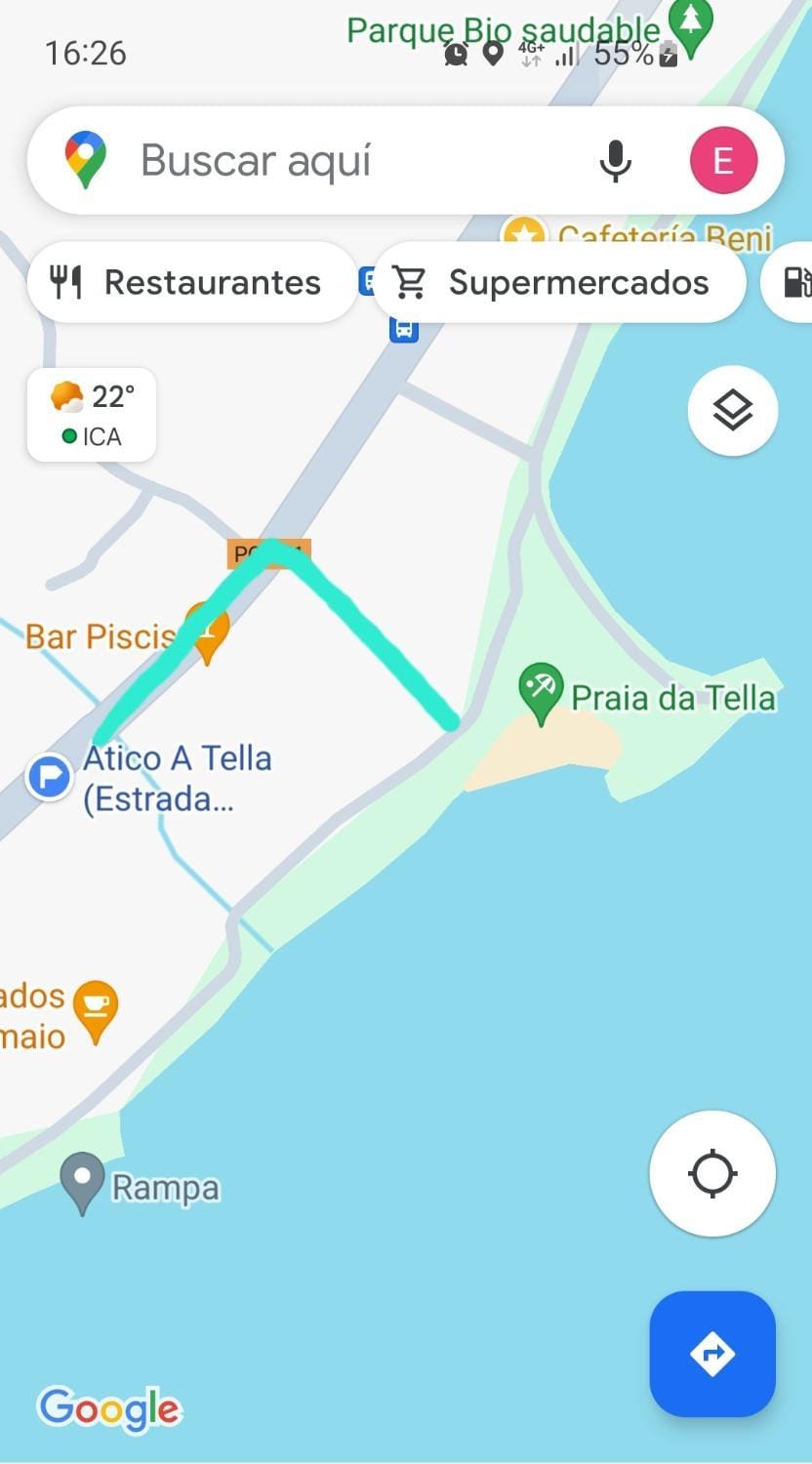Open the Cafetería Beni starred place
The width and height of the screenshot is (812, 1464).
(524, 232)
